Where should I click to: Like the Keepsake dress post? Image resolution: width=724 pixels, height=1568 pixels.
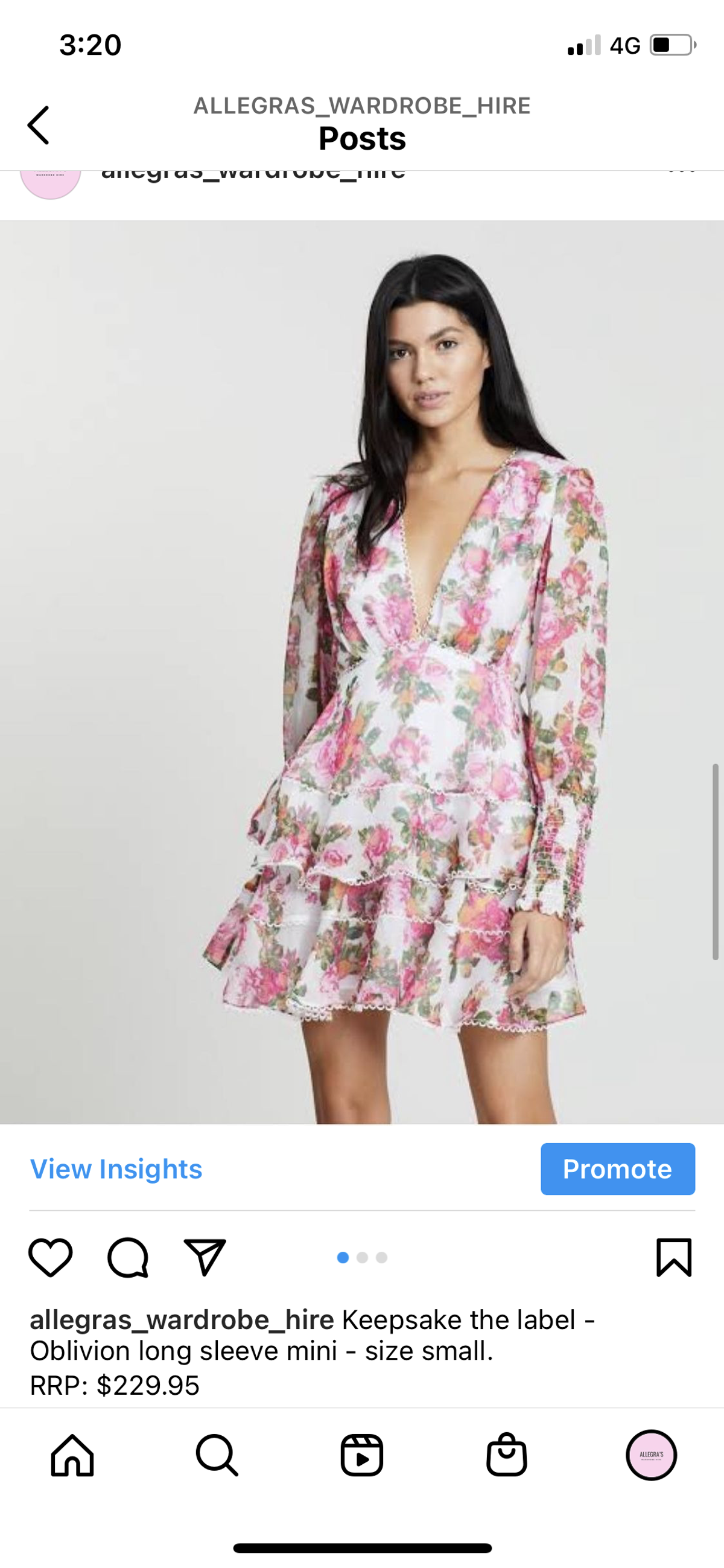(51, 1257)
